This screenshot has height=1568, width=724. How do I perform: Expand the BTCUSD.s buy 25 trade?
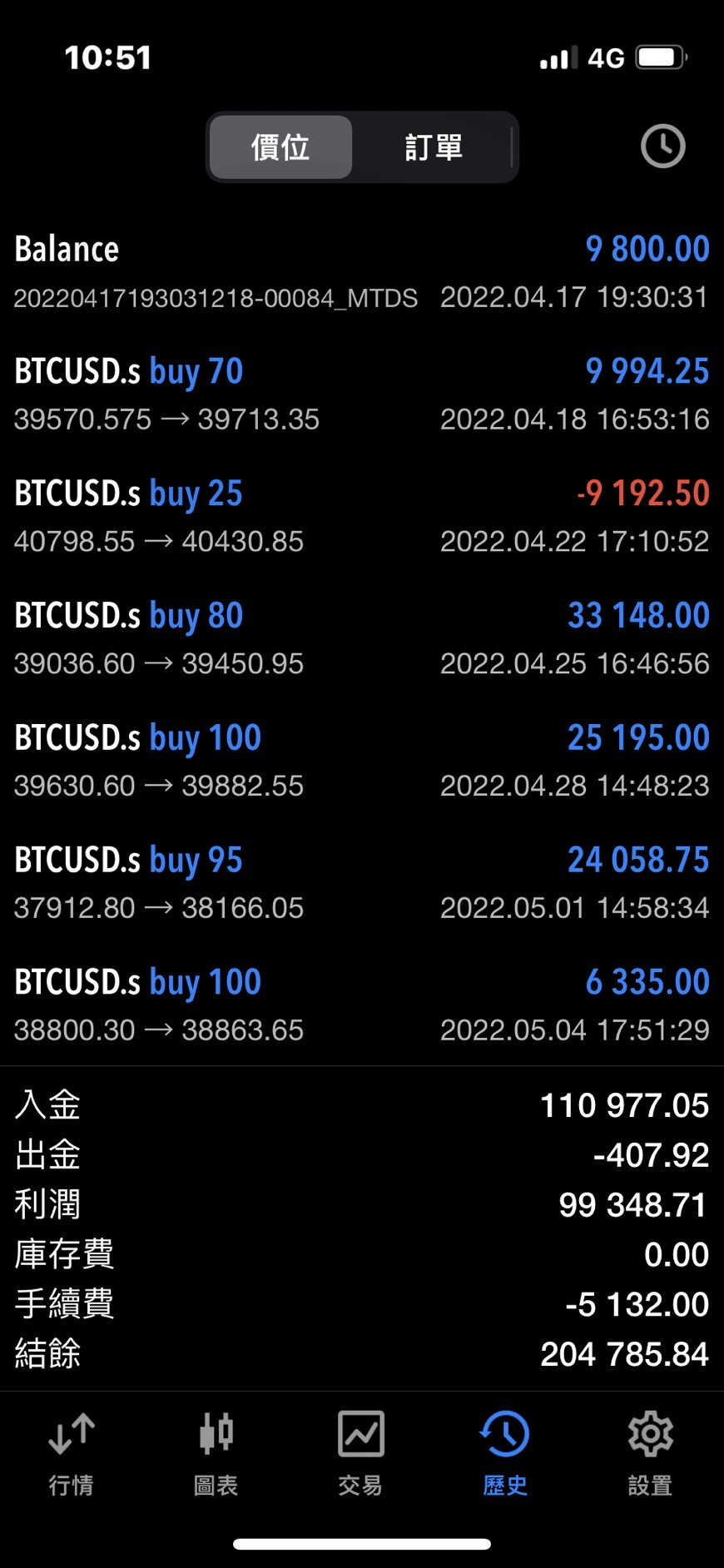362,516
